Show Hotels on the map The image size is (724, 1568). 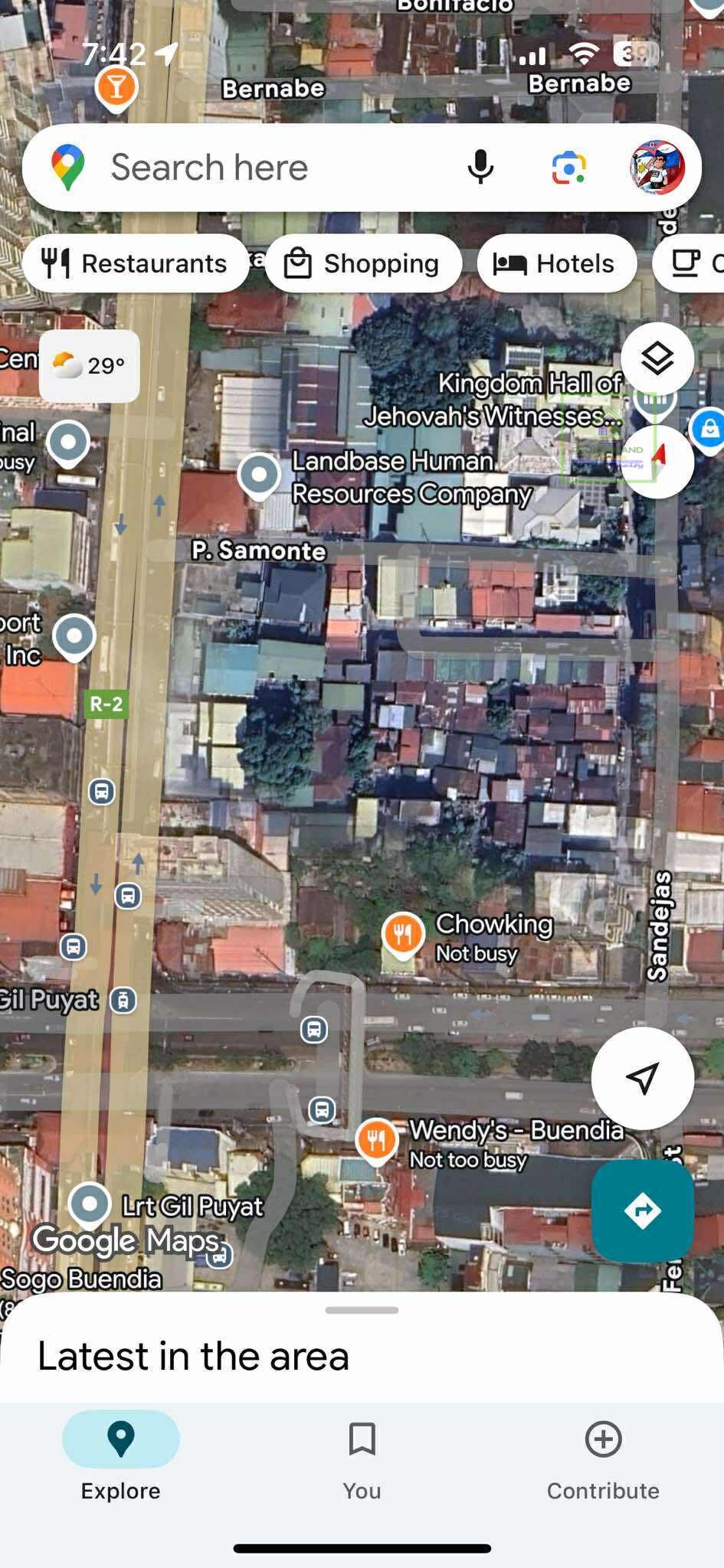click(556, 263)
